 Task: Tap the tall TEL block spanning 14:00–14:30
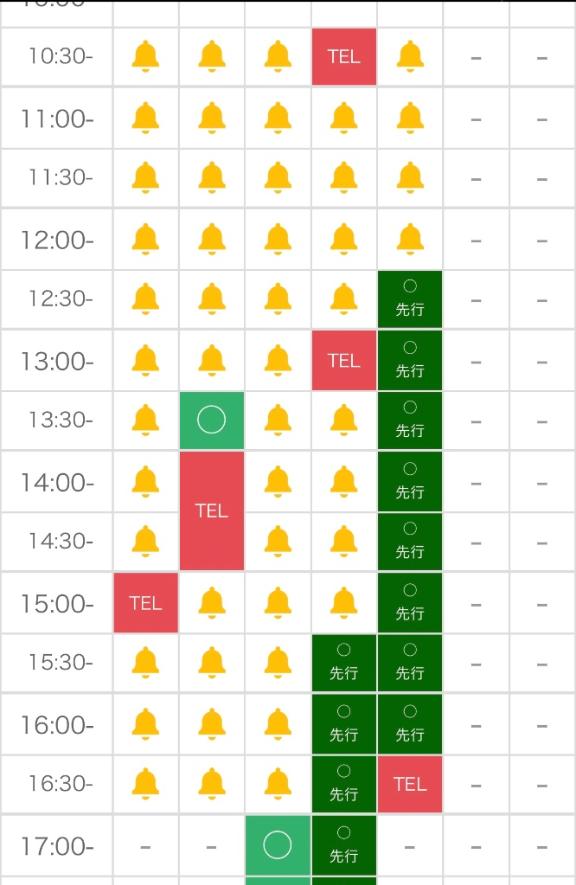[212, 511]
